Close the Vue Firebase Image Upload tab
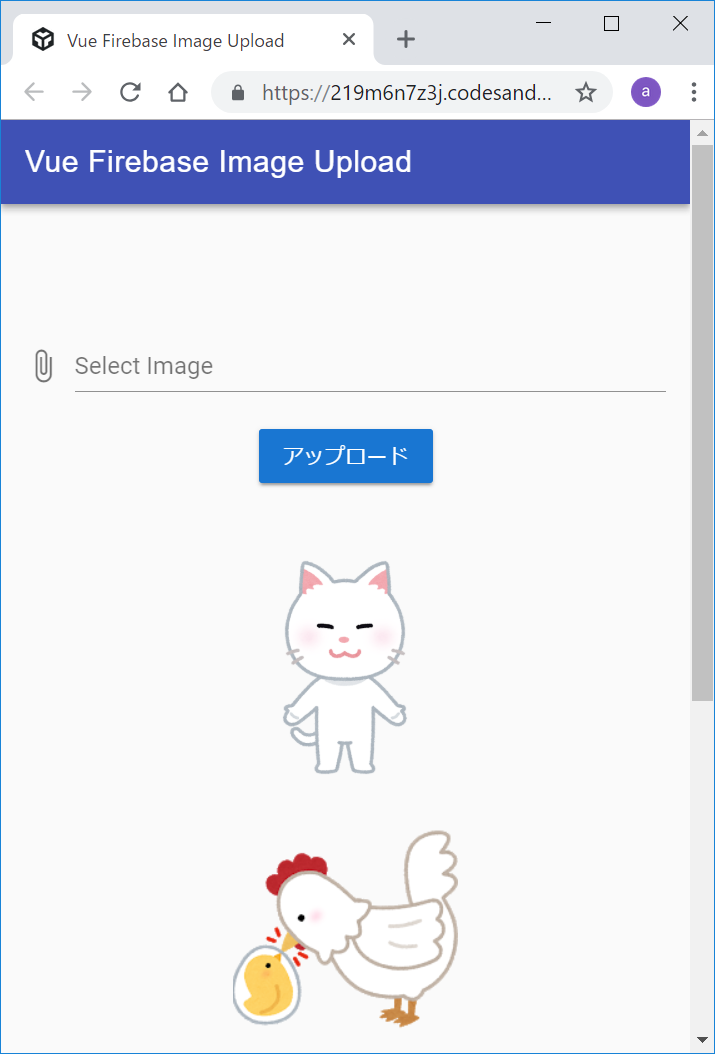Screen dimensions: 715x1054 [349, 40]
